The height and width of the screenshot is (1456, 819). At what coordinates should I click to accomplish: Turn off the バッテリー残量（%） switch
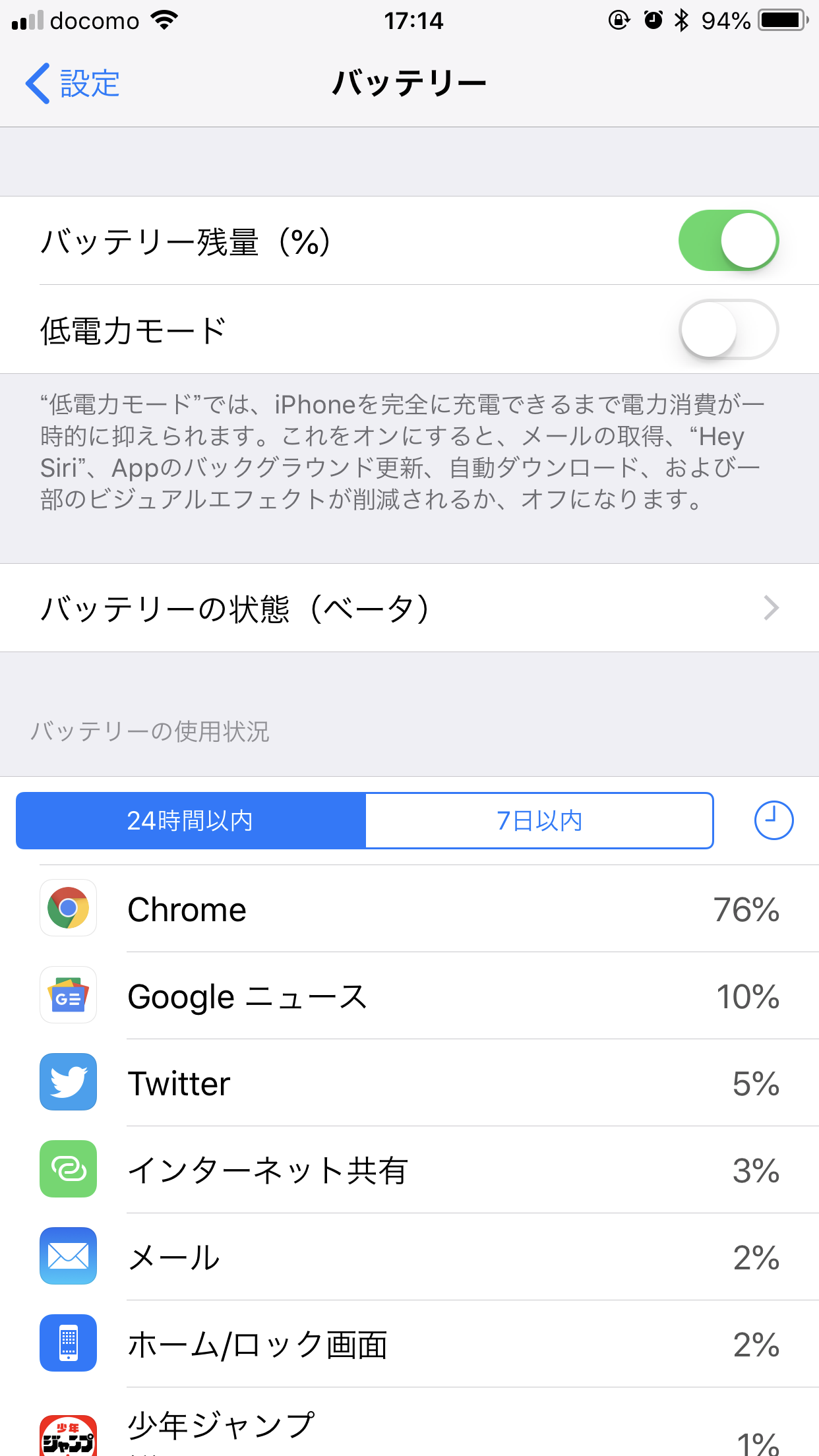pos(729,241)
